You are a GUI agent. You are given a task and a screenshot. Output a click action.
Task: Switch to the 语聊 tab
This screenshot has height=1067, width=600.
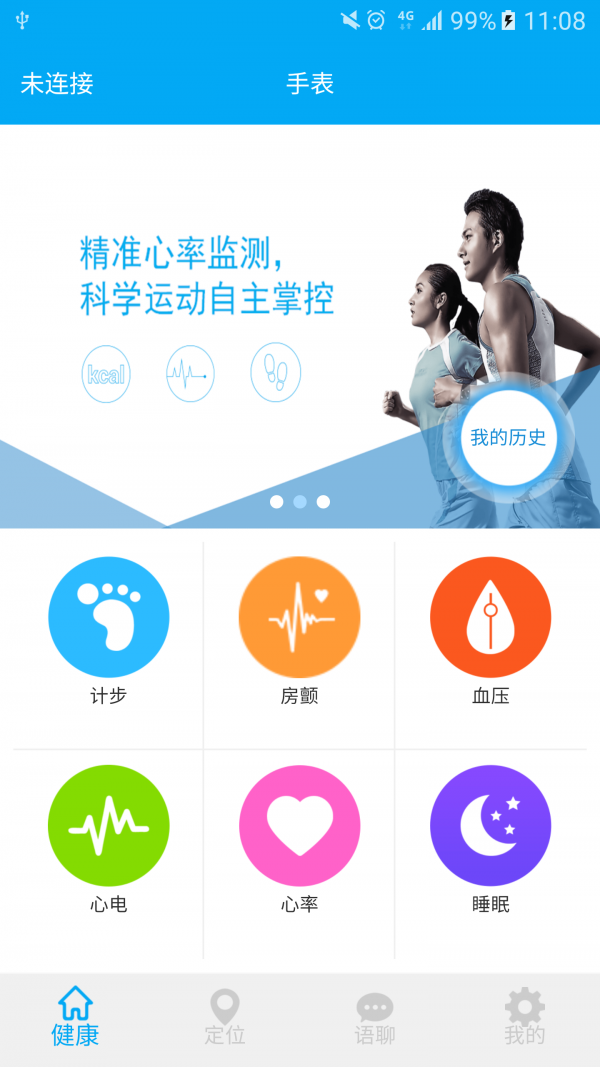click(x=375, y=1017)
